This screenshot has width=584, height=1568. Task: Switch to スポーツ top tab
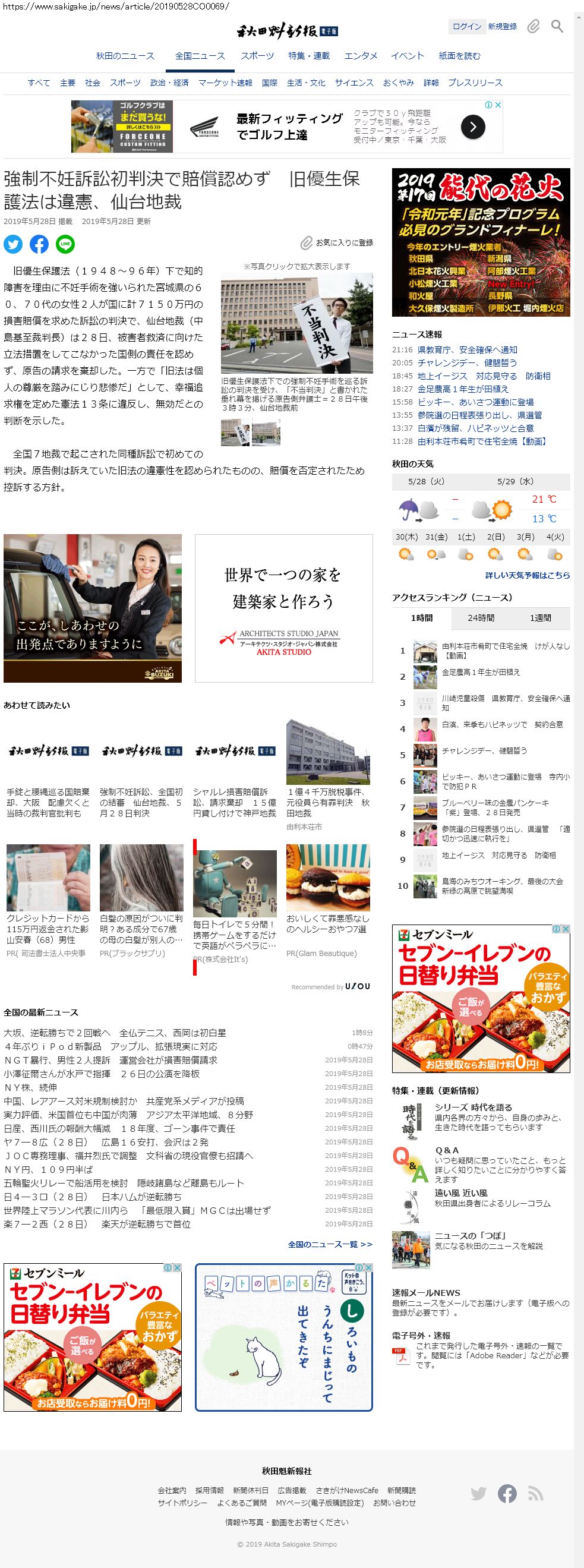[x=257, y=56]
